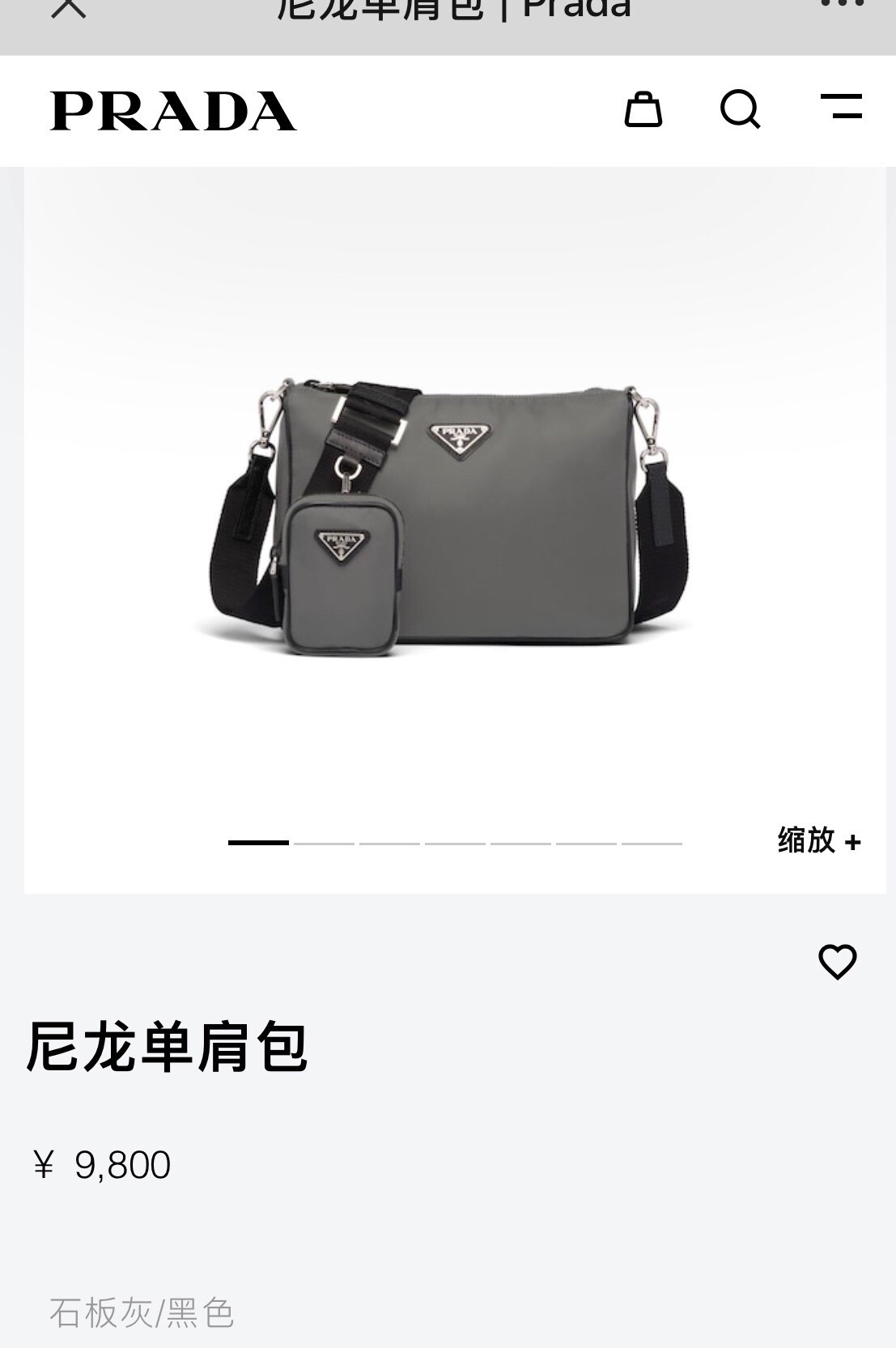Open the browser's more options menu
This screenshot has width=896, height=1348.
(x=842, y=5)
